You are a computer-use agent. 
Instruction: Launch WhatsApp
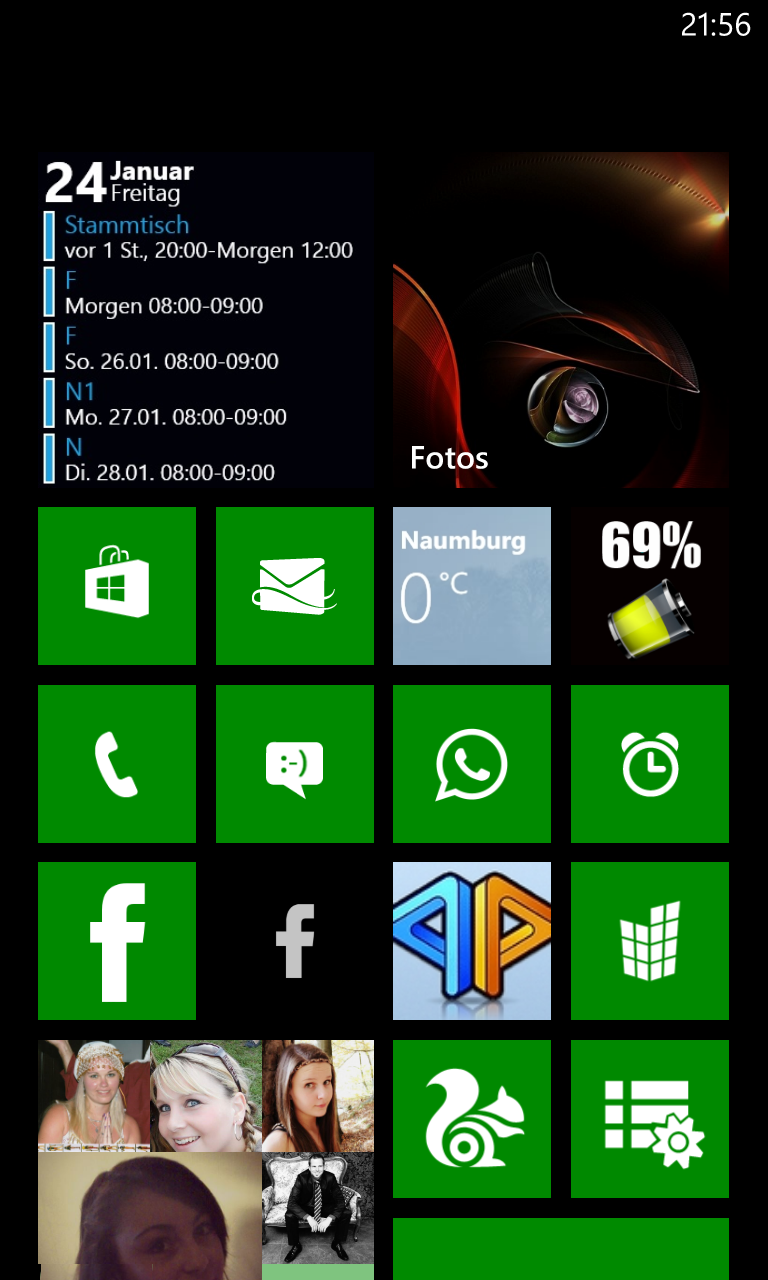(472, 764)
